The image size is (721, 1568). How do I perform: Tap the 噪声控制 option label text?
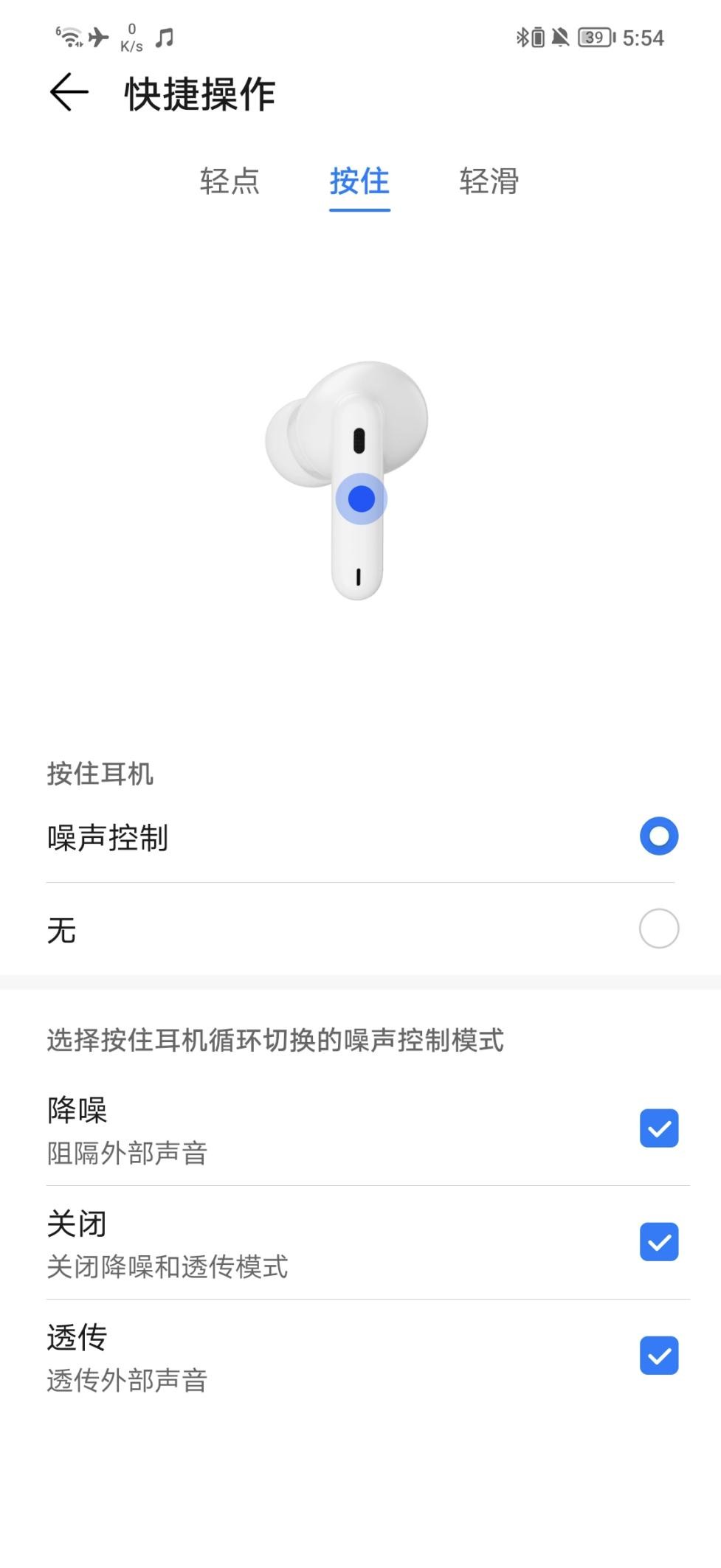108,836
